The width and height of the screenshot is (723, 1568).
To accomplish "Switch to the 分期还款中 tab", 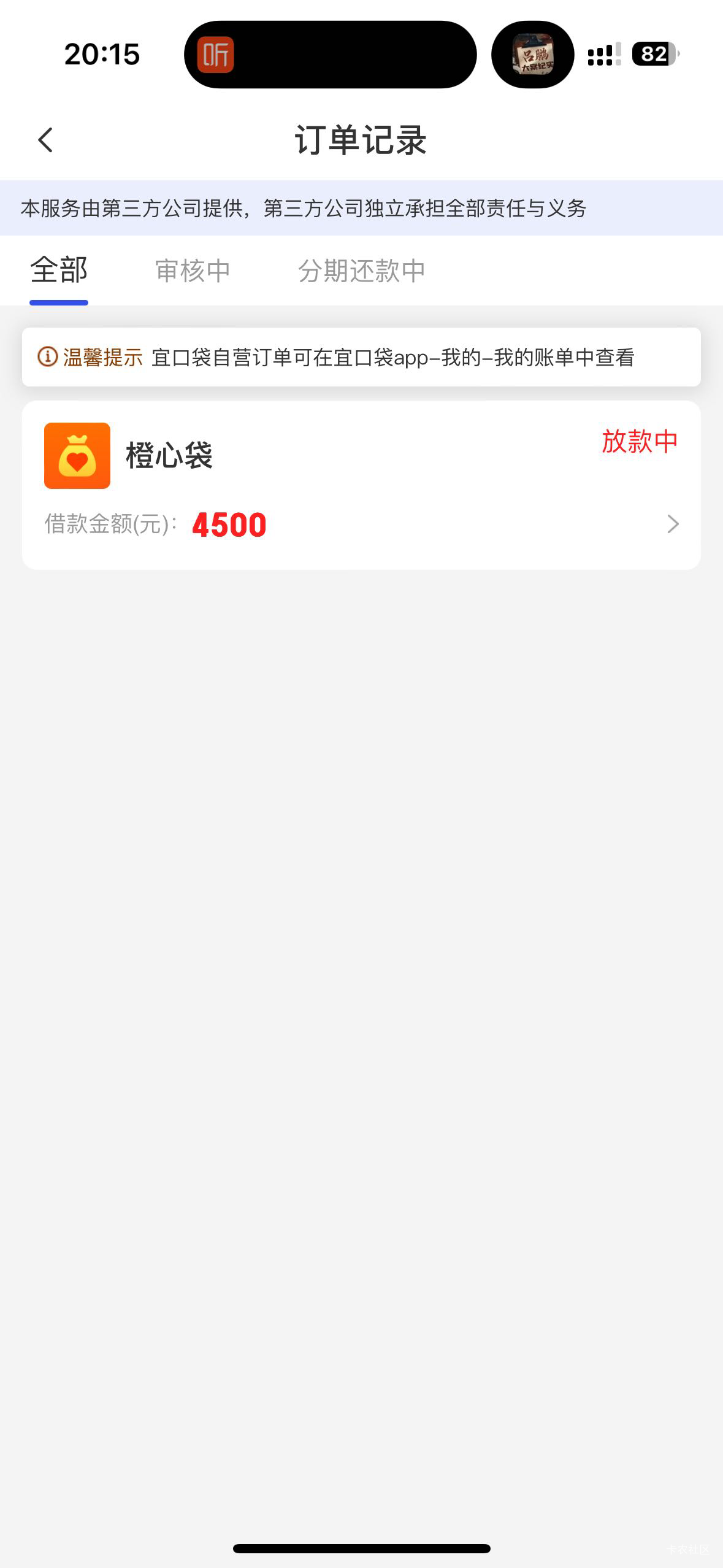I will 361,271.
